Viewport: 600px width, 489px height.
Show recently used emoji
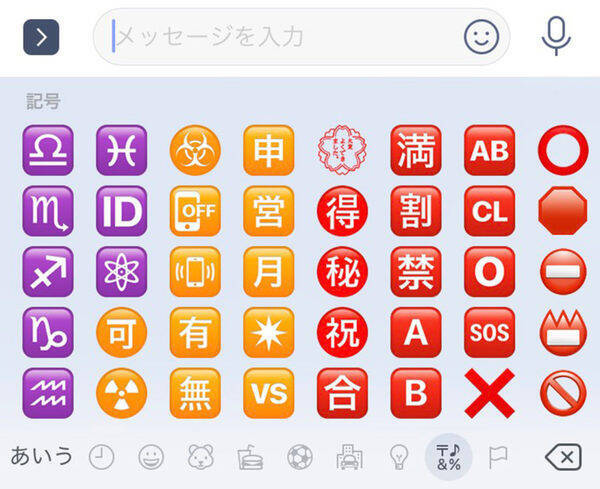pyautogui.click(x=101, y=458)
